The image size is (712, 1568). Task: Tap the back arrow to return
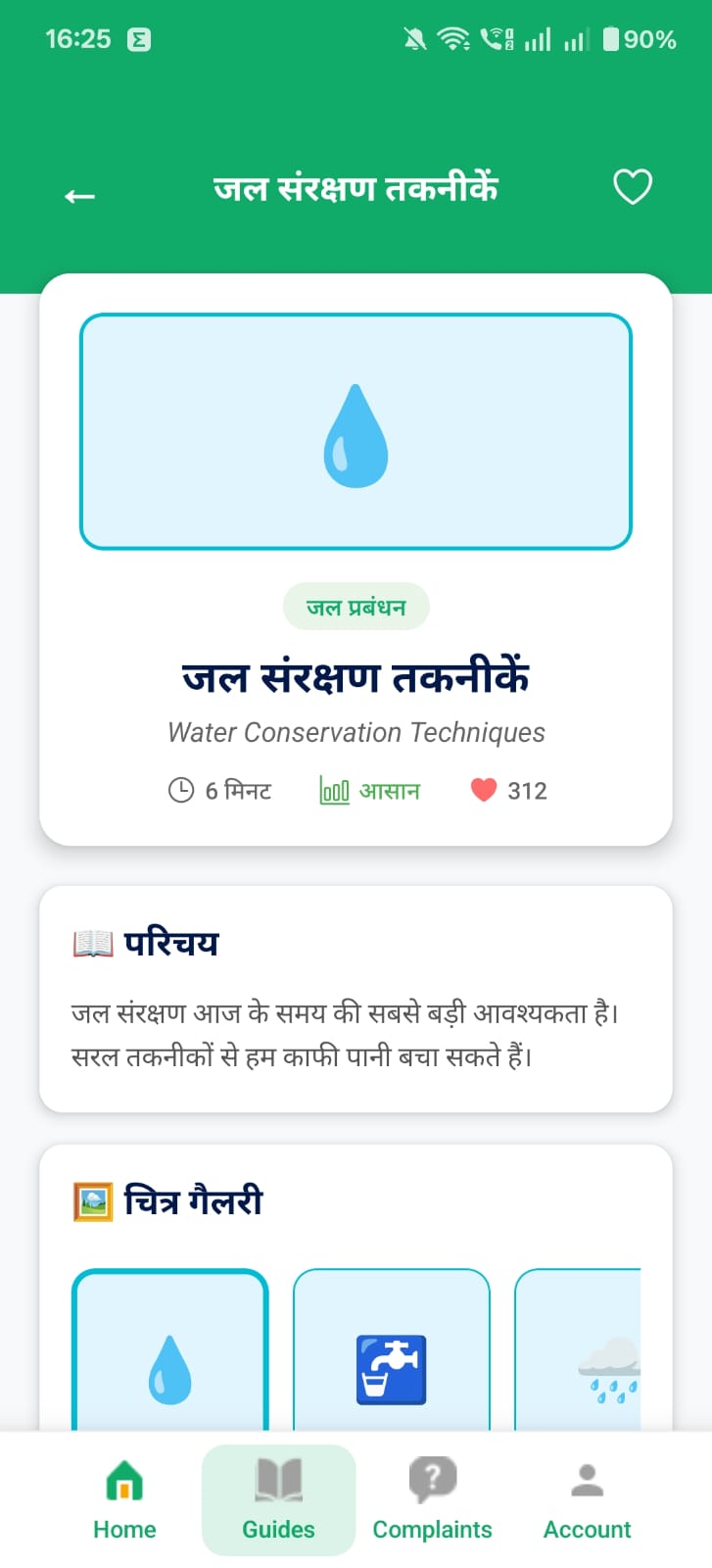(x=78, y=194)
